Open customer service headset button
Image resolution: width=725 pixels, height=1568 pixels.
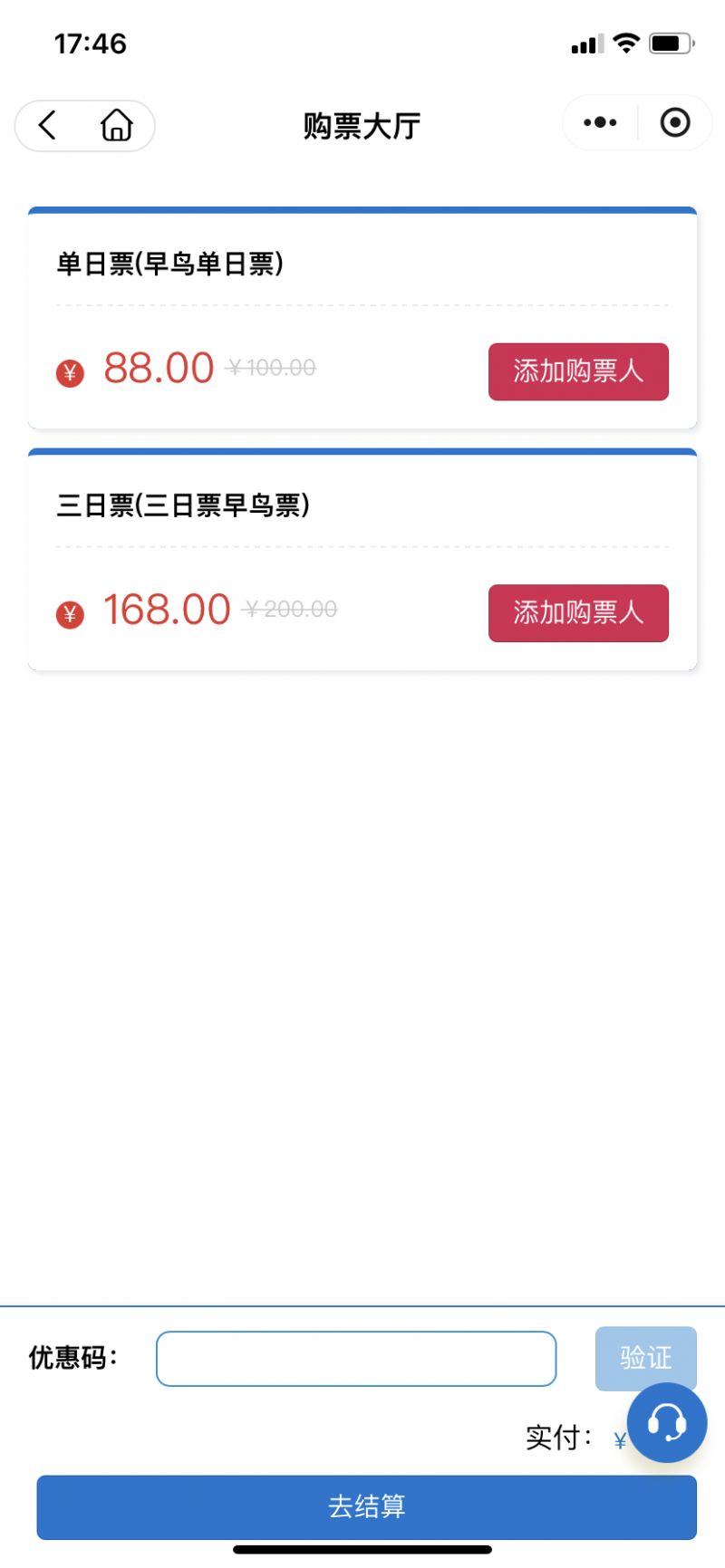(667, 1422)
